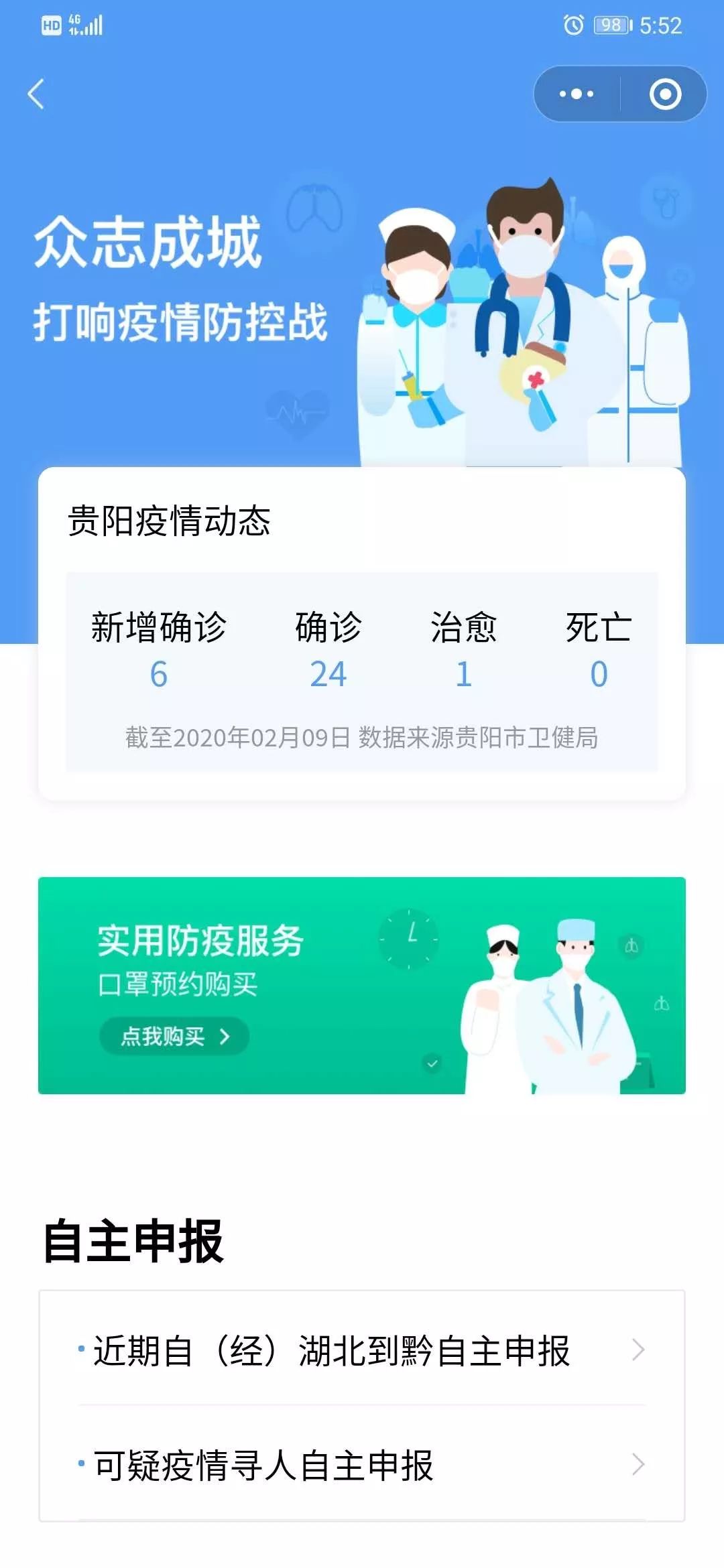Go back using the top-left arrow
This screenshot has height=1568, width=724.
pos(36,94)
